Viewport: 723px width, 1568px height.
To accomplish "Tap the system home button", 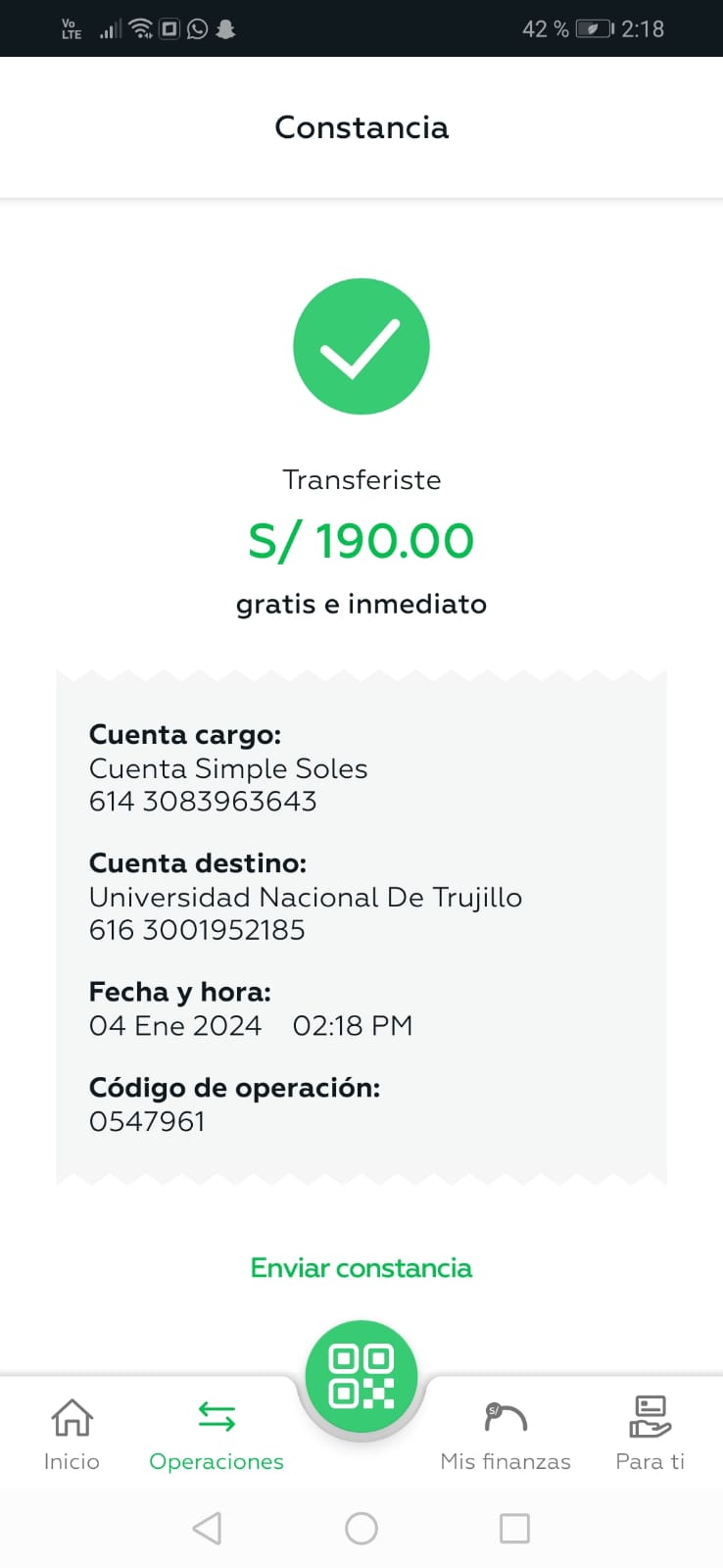I will [361, 1528].
